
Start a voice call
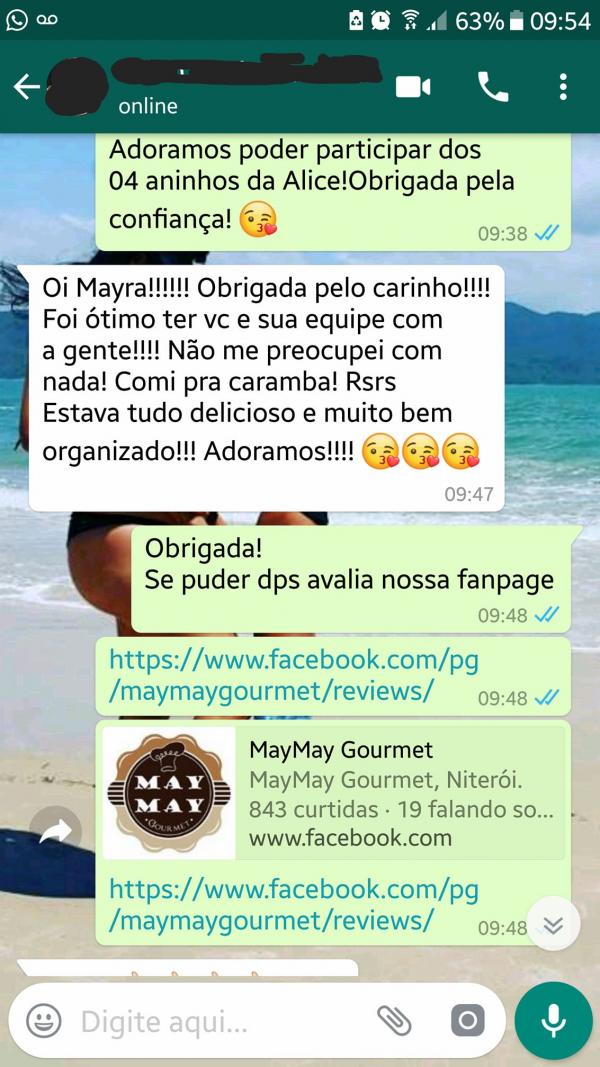(x=493, y=88)
